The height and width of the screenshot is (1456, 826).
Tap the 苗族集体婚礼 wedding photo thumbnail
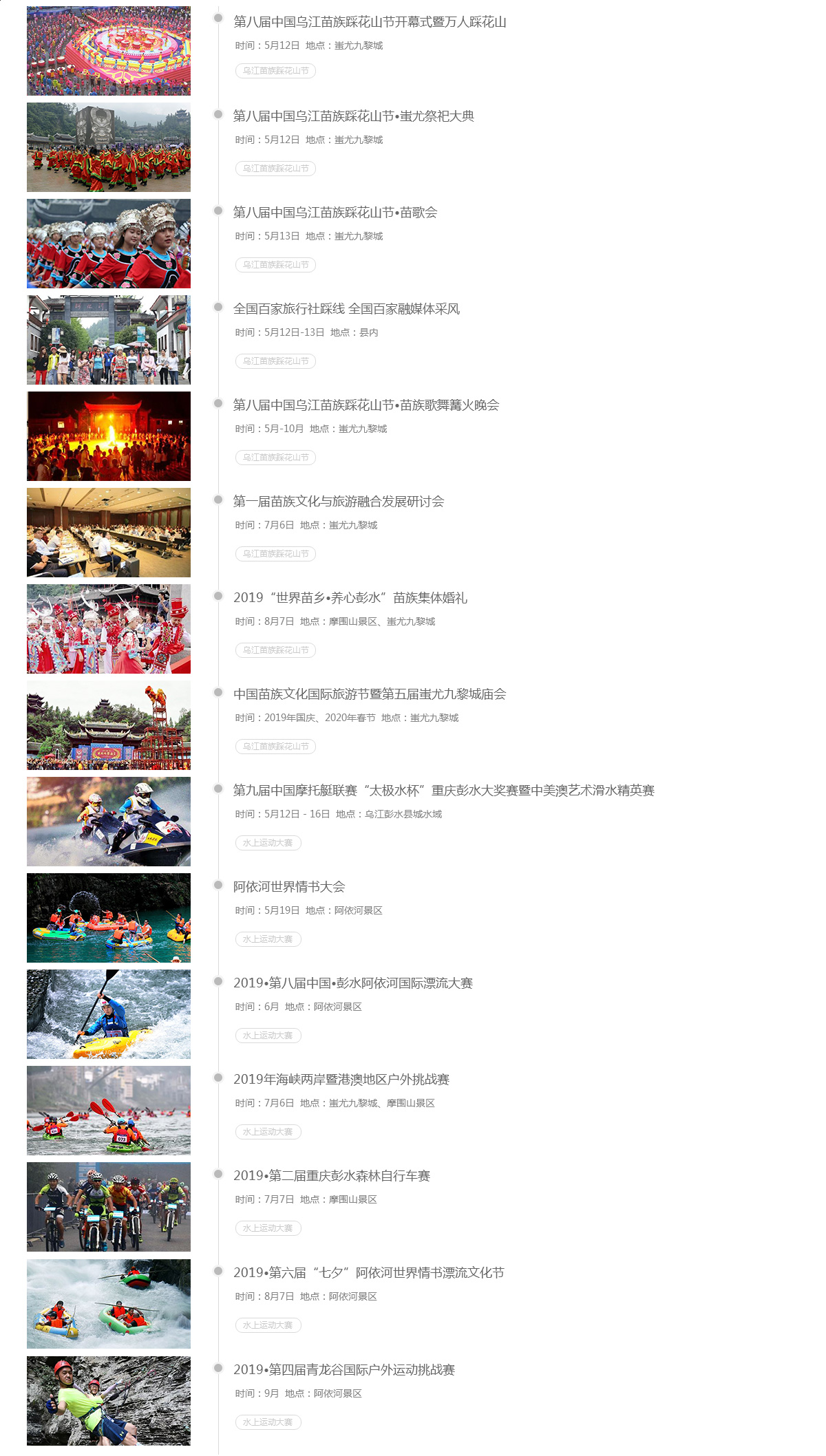tap(109, 629)
